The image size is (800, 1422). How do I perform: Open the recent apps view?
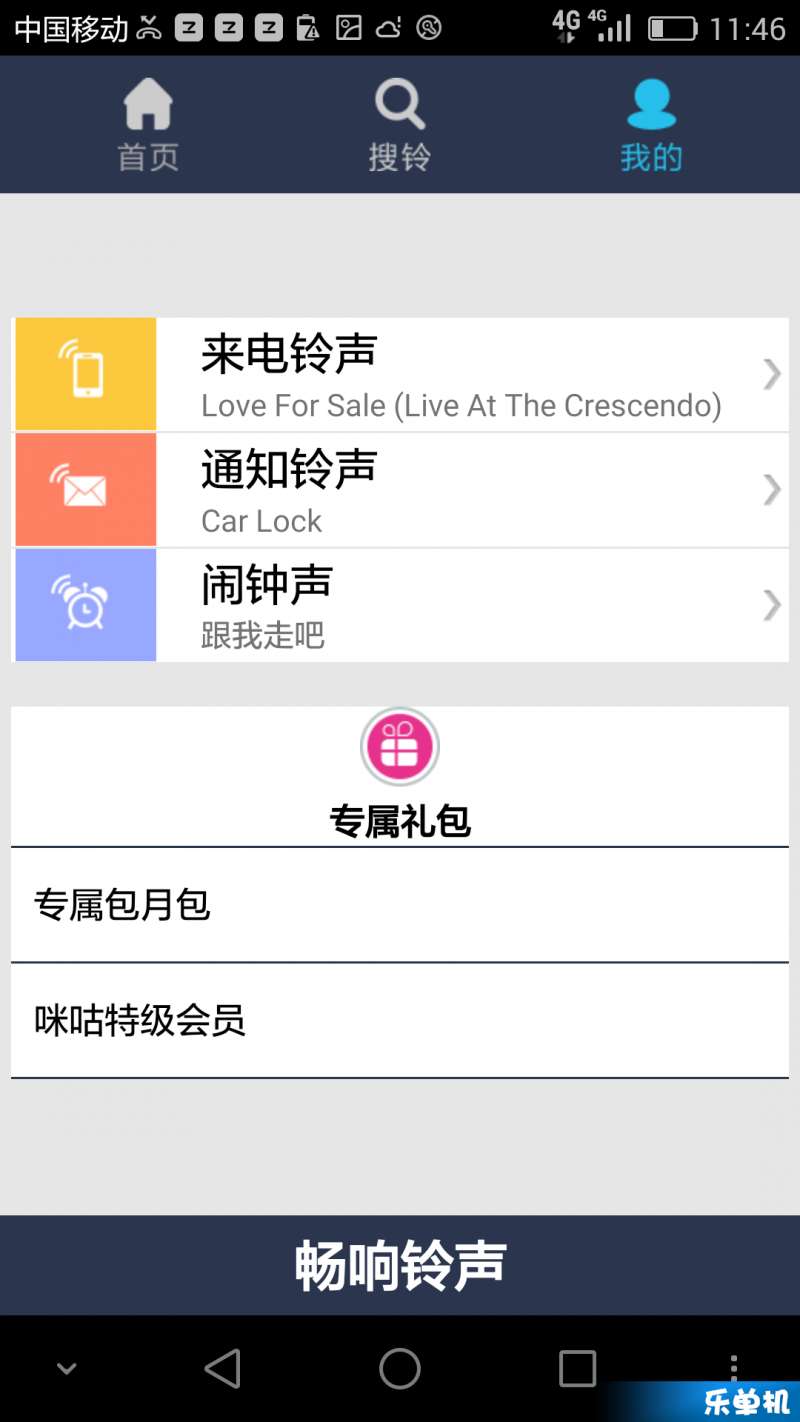click(x=577, y=1368)
